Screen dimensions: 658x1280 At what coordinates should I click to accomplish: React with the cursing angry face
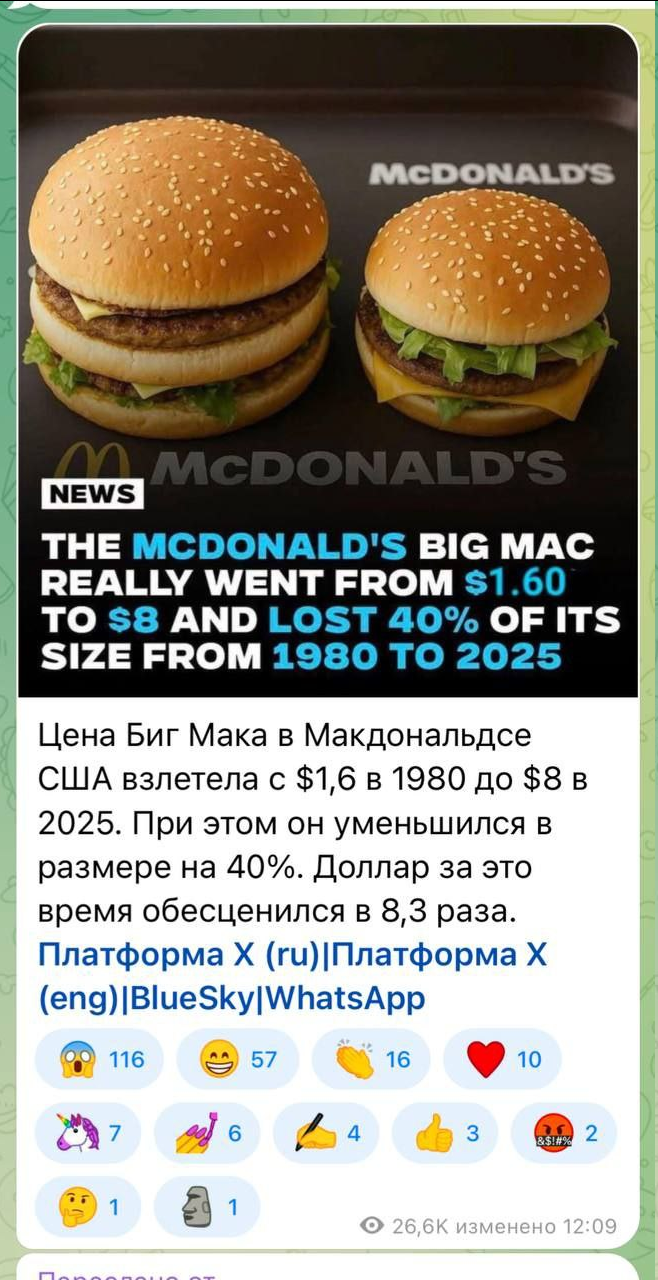(x=564, y=1133)
